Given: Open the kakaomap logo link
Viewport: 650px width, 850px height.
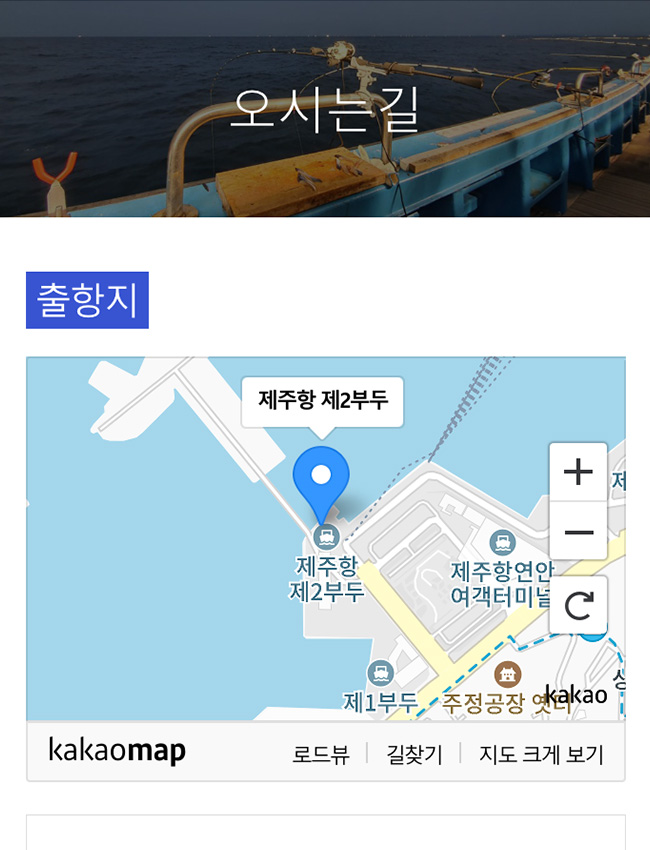Looking at the screenshot, I should (117, 751).
